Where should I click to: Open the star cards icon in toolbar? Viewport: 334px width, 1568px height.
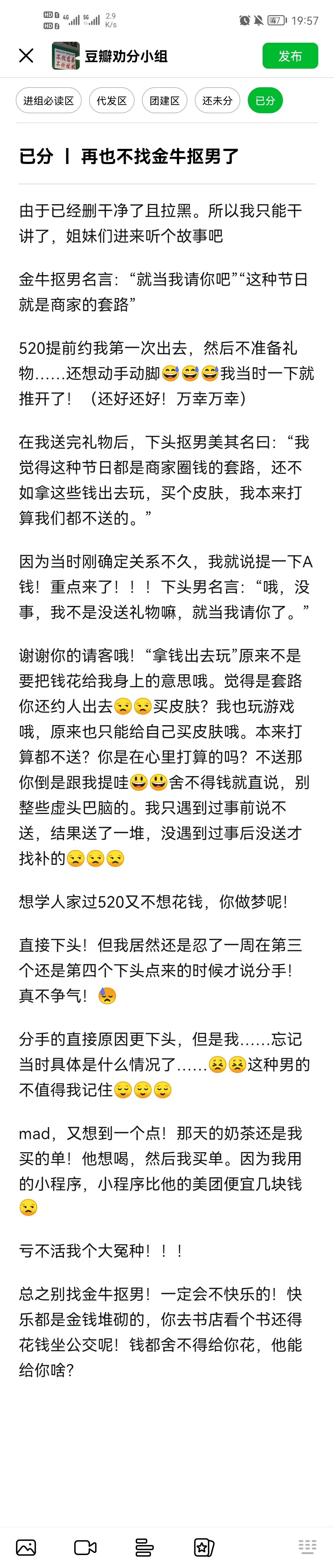pos(204,1547)
